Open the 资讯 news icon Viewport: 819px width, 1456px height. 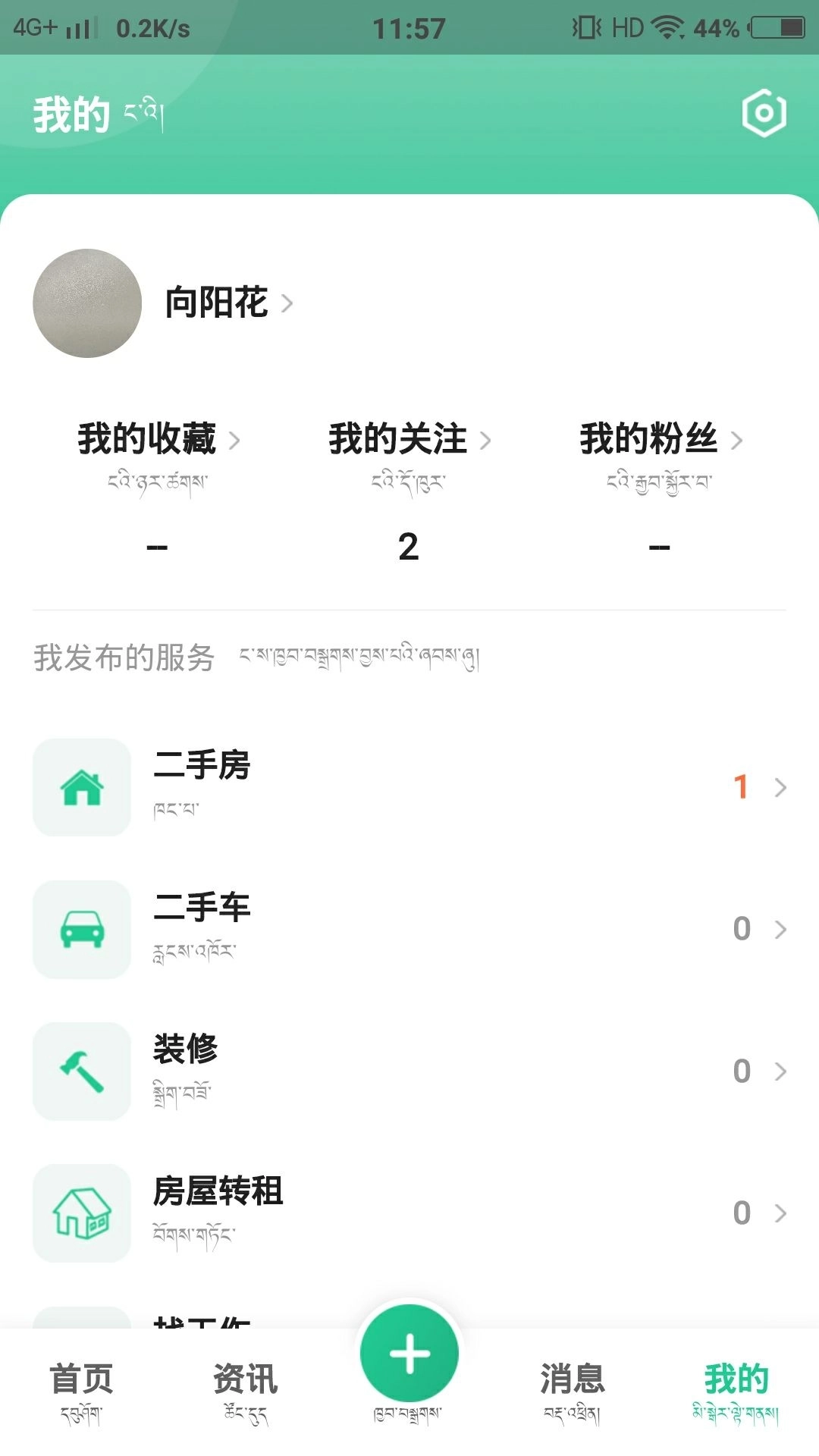(245, 1376)
